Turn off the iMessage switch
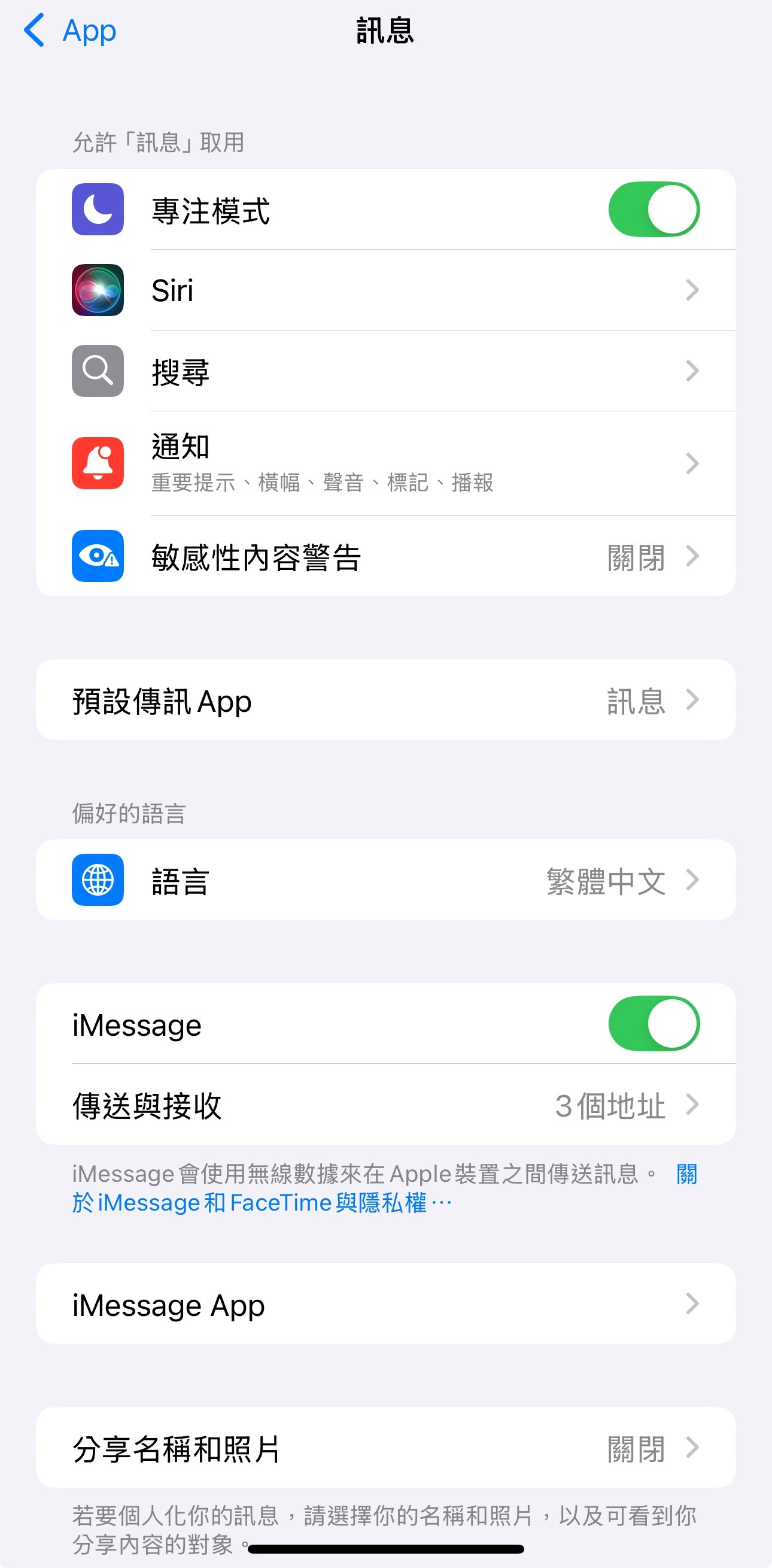This screenshot has height=1568, width=772. [654, 1024]
